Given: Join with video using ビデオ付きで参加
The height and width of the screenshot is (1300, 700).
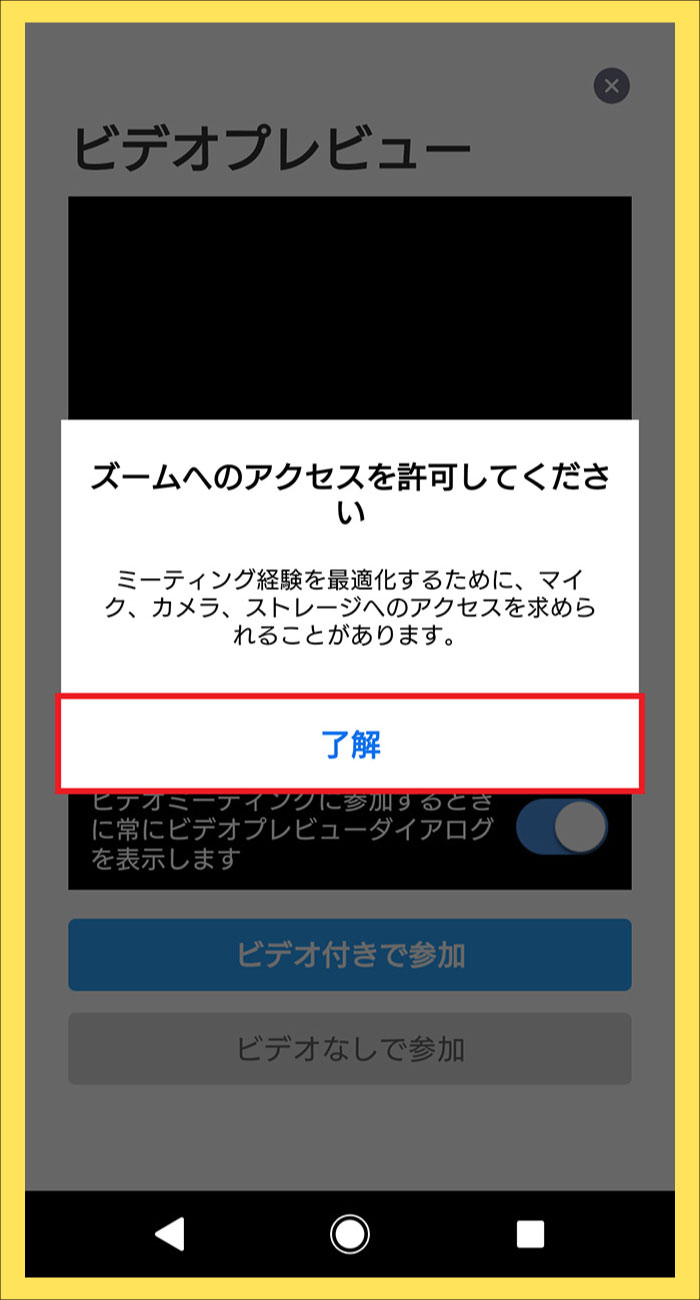Looking at the screenshot, I should coord(350,955).
